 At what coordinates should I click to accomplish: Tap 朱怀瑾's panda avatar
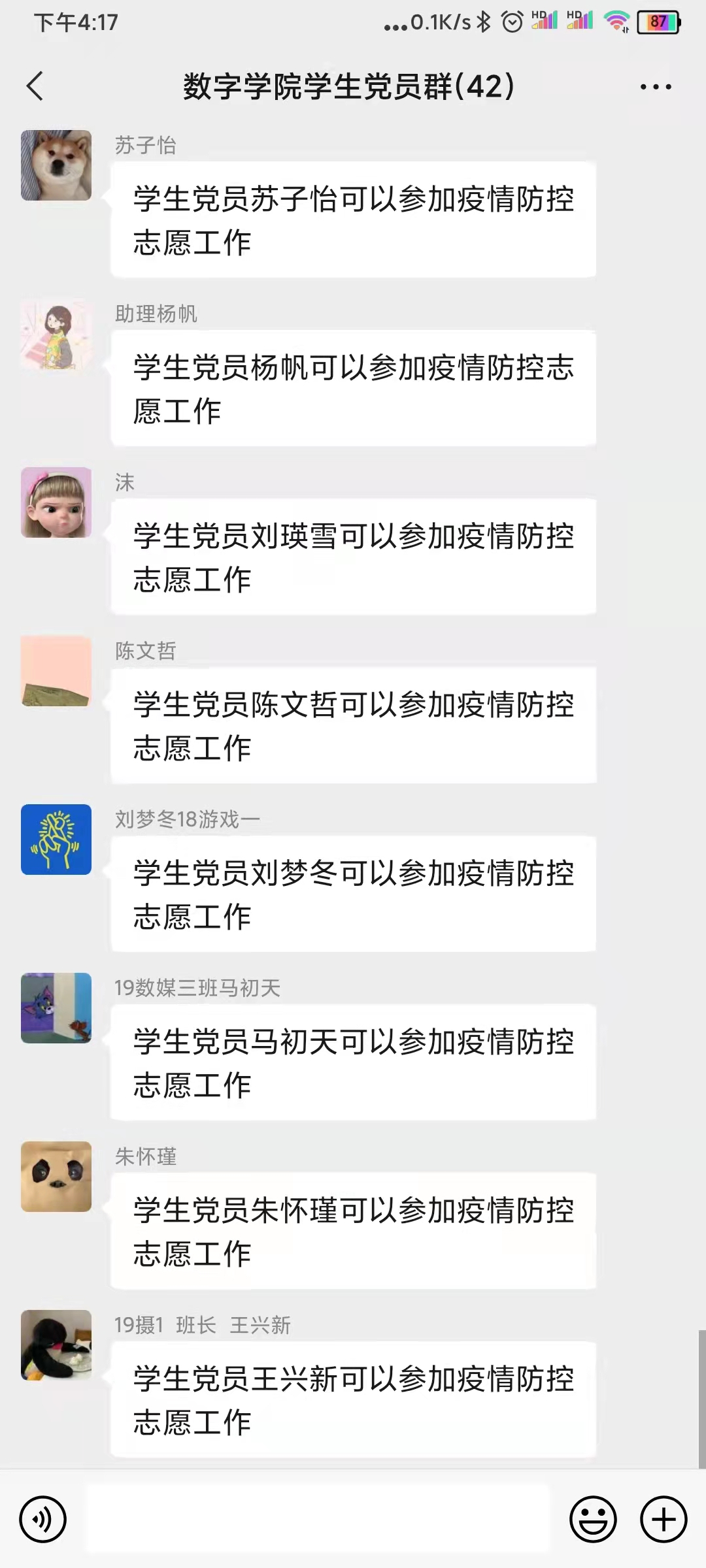(56, 1177)
